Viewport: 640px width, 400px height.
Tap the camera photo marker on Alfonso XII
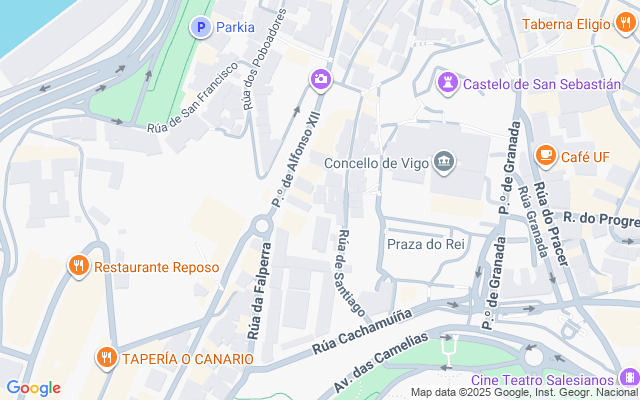point(321,78)
